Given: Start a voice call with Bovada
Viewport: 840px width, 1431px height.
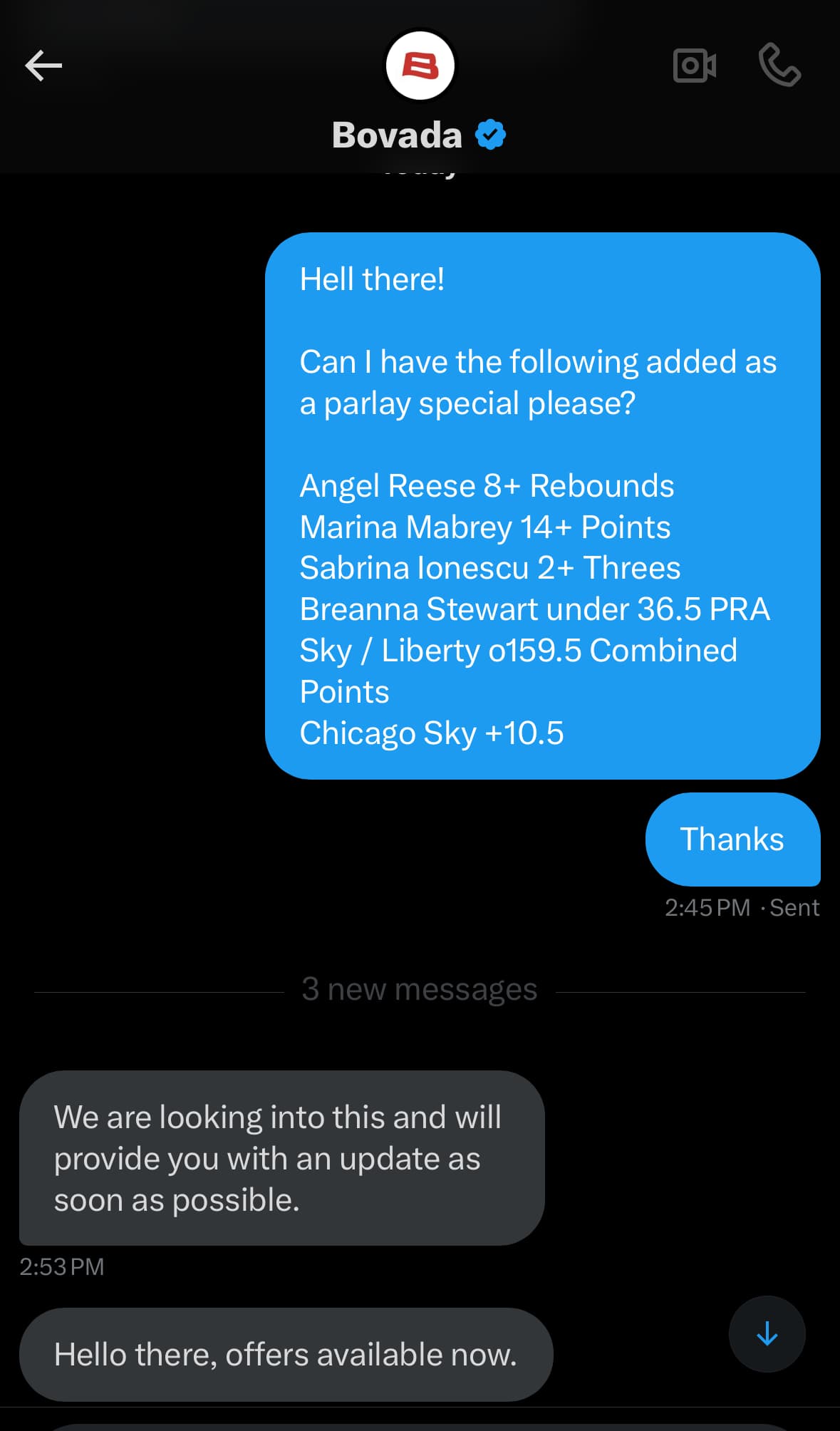Looking at the screenshot, I should tap(779, 65).
